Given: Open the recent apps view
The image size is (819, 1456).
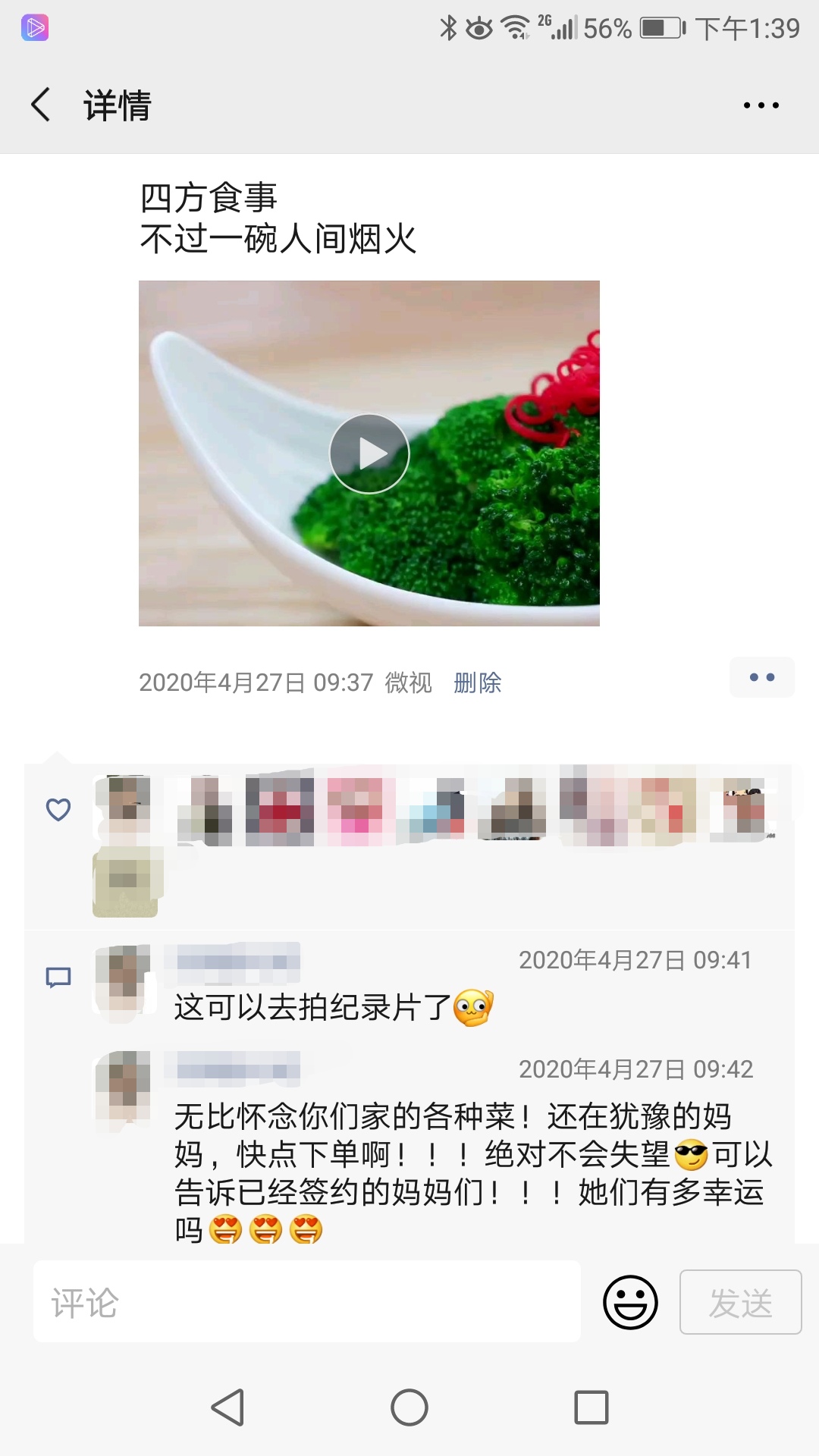Looking at the screenshot, I should tap(591, 1407).
